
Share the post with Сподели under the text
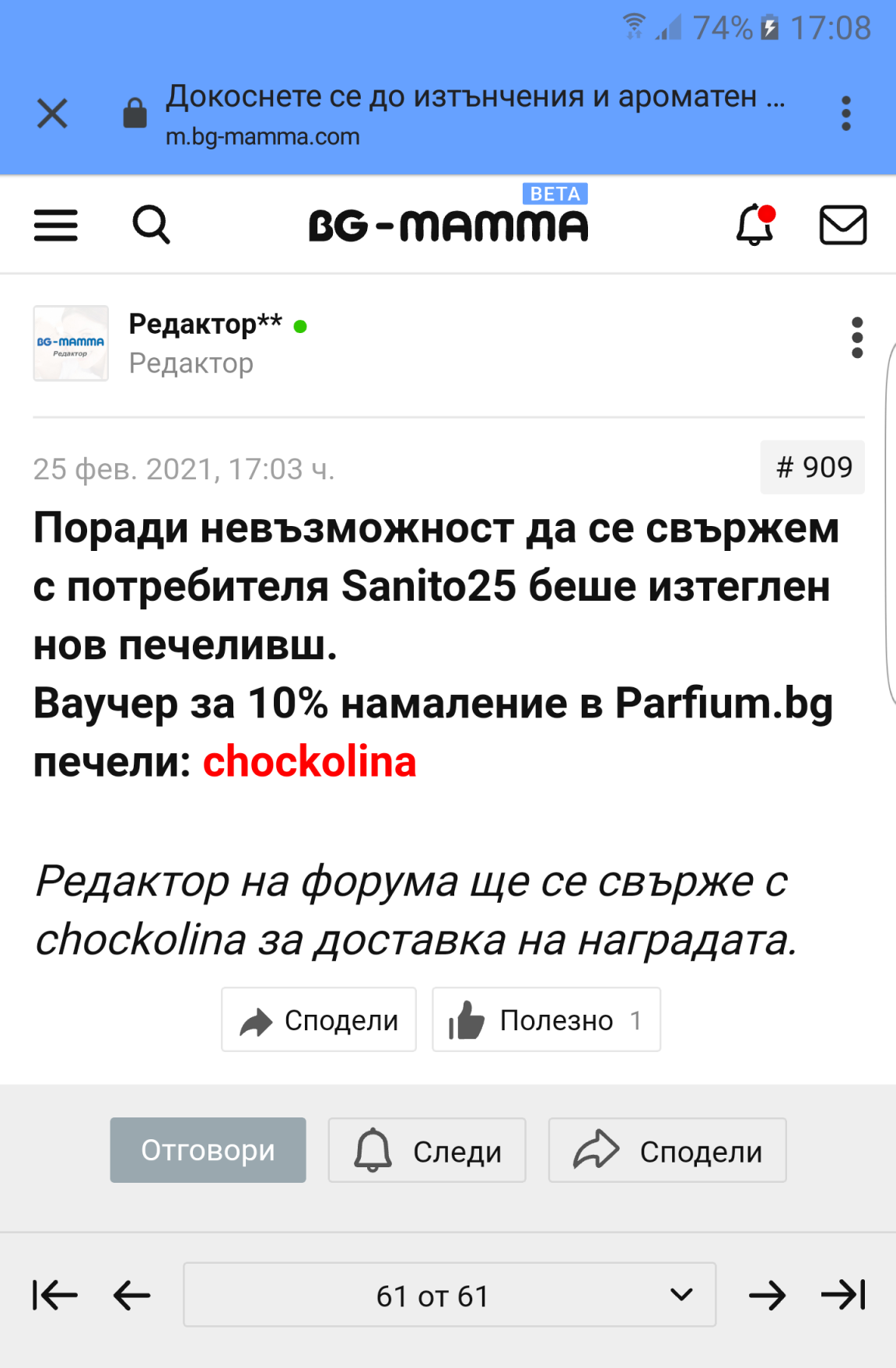point(319,1019)
